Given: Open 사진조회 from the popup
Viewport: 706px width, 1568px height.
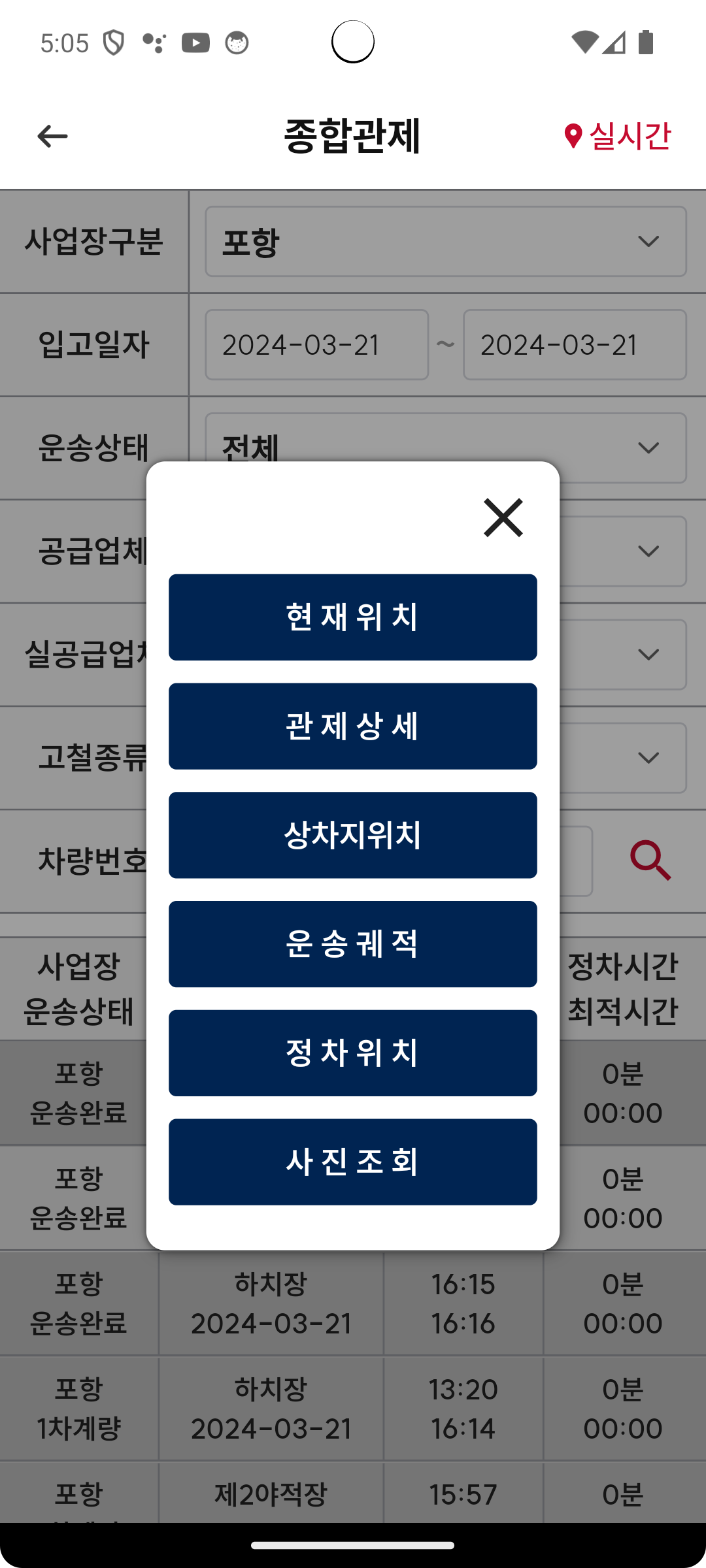Looking at the screenshot, I should coord(352,1162).
